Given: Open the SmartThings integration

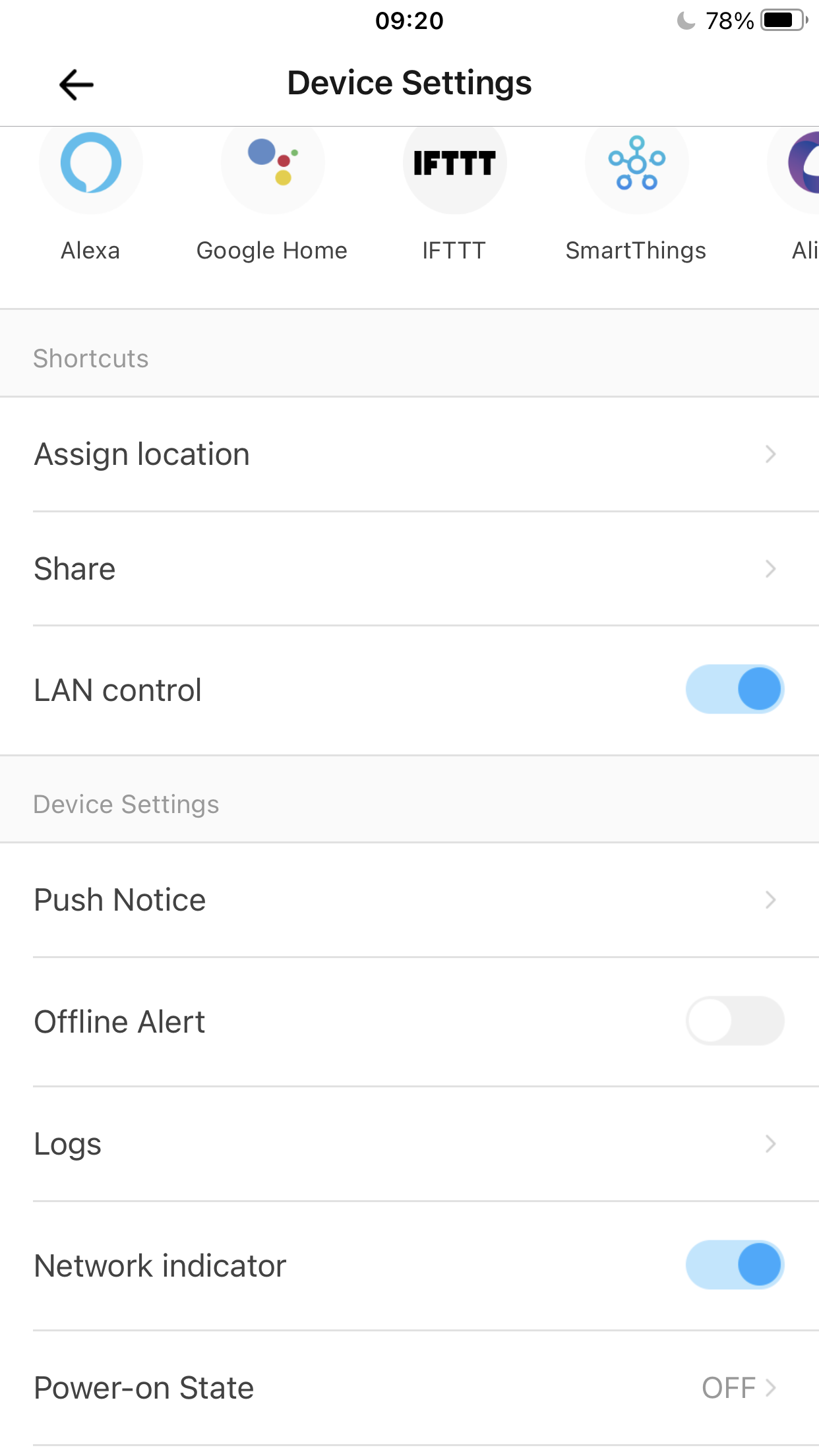Looking at the screenshot, I should (x=636, y=165).
